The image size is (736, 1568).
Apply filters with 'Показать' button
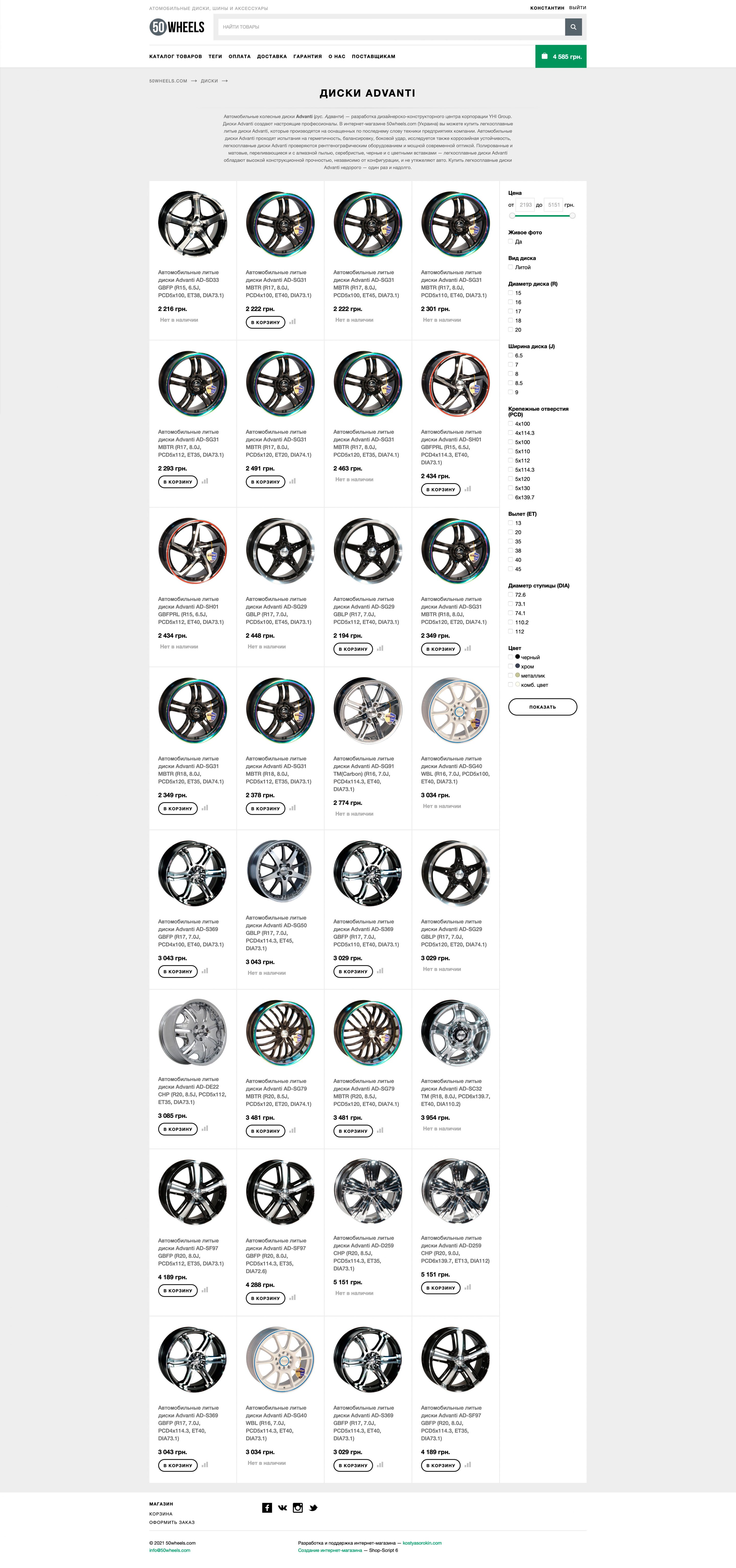point(542,707)
